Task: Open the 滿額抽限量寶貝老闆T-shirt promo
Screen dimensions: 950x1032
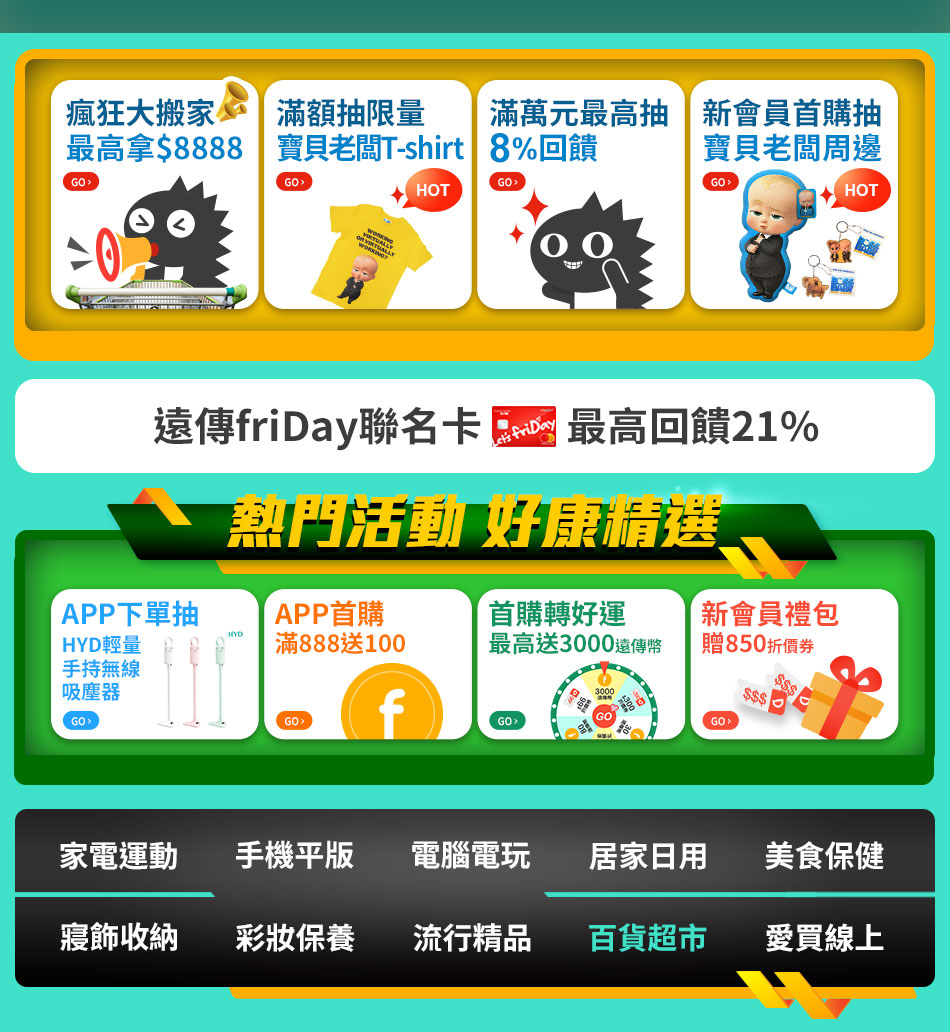Action: coord(368,195)
